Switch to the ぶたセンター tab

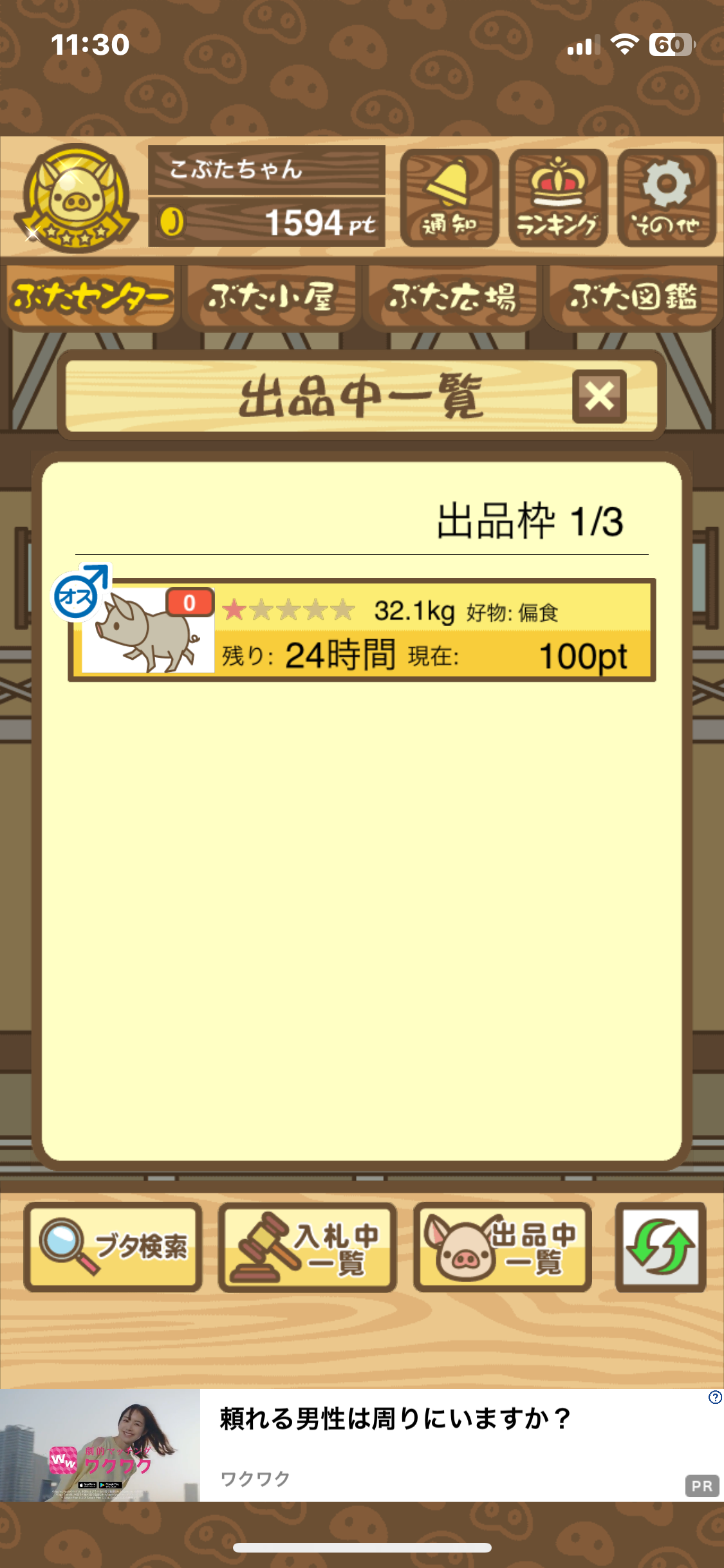pyautogui.click(x=91, y=297)
